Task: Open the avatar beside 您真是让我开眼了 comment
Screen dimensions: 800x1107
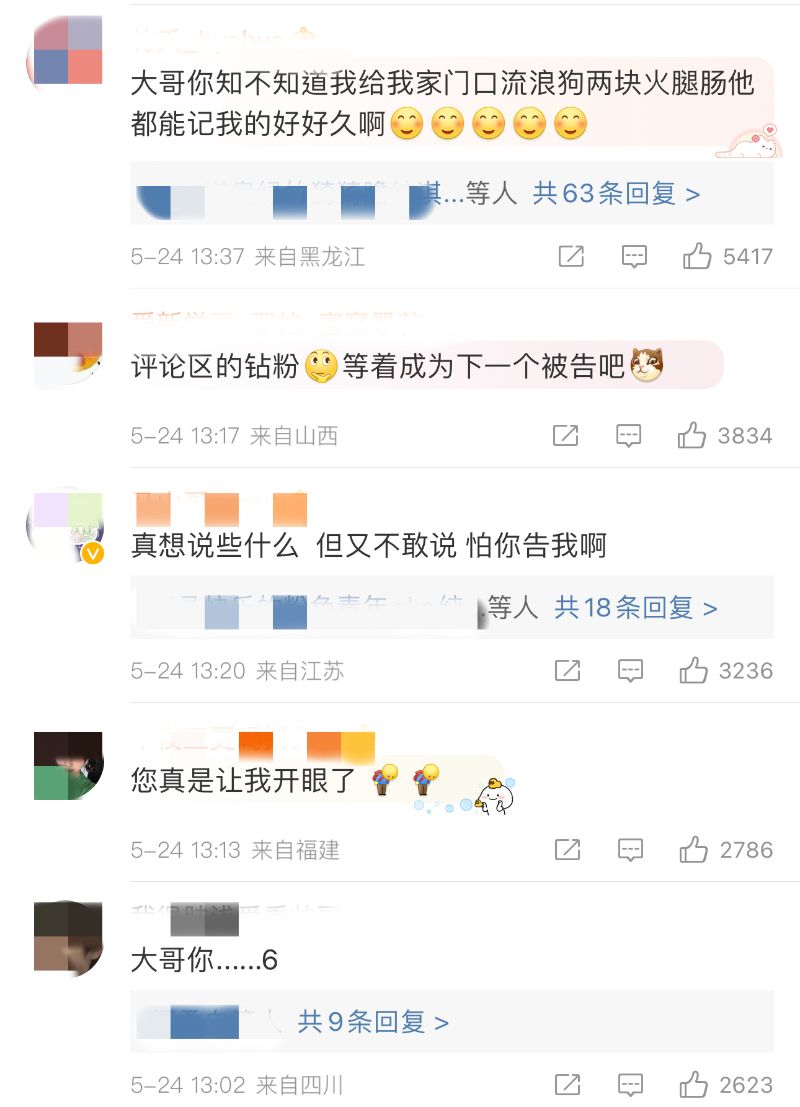Action: [x=68, y=766]
